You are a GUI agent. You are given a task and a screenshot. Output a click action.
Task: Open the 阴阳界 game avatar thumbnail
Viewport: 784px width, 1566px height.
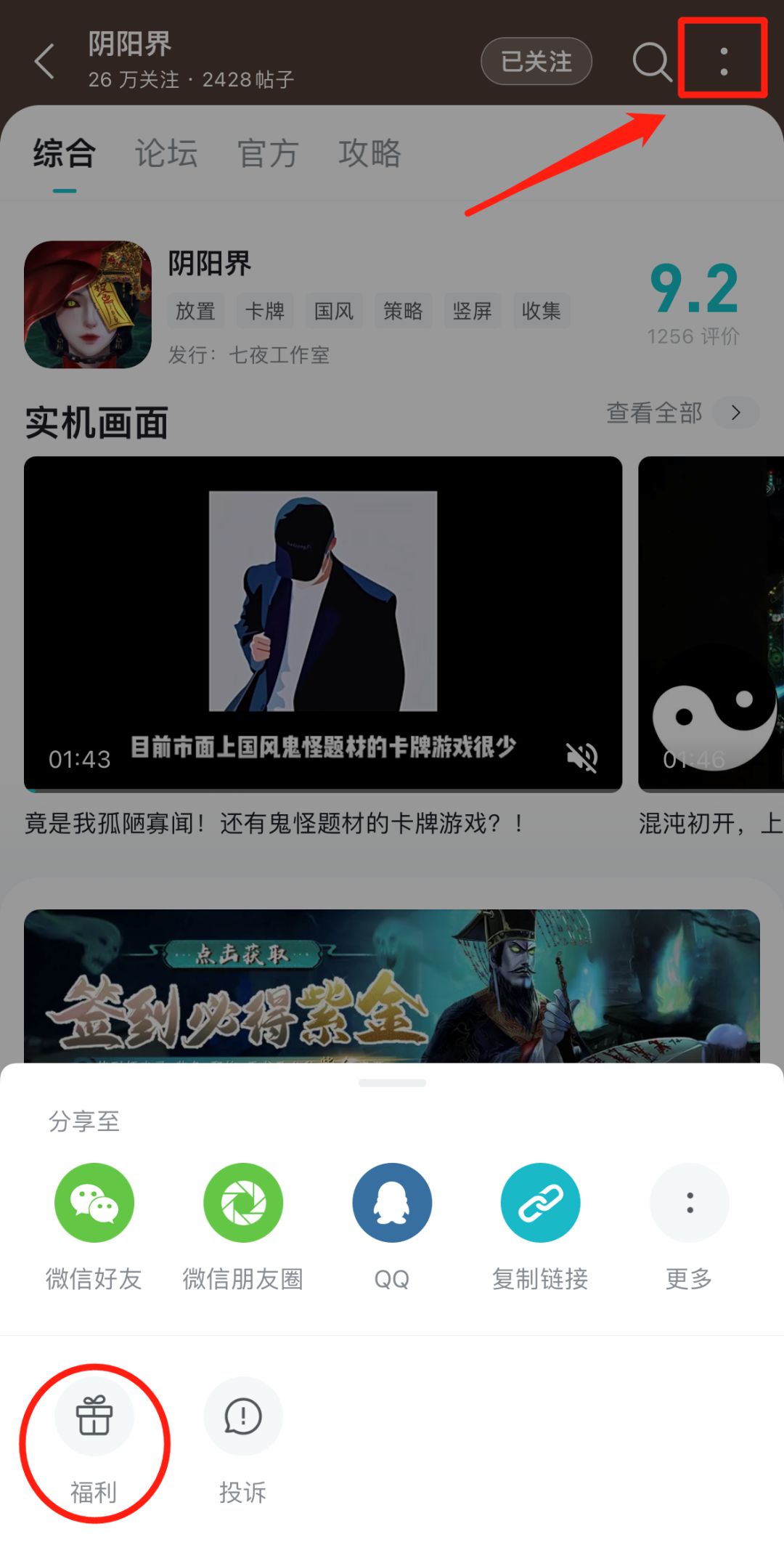coord(87,305)
